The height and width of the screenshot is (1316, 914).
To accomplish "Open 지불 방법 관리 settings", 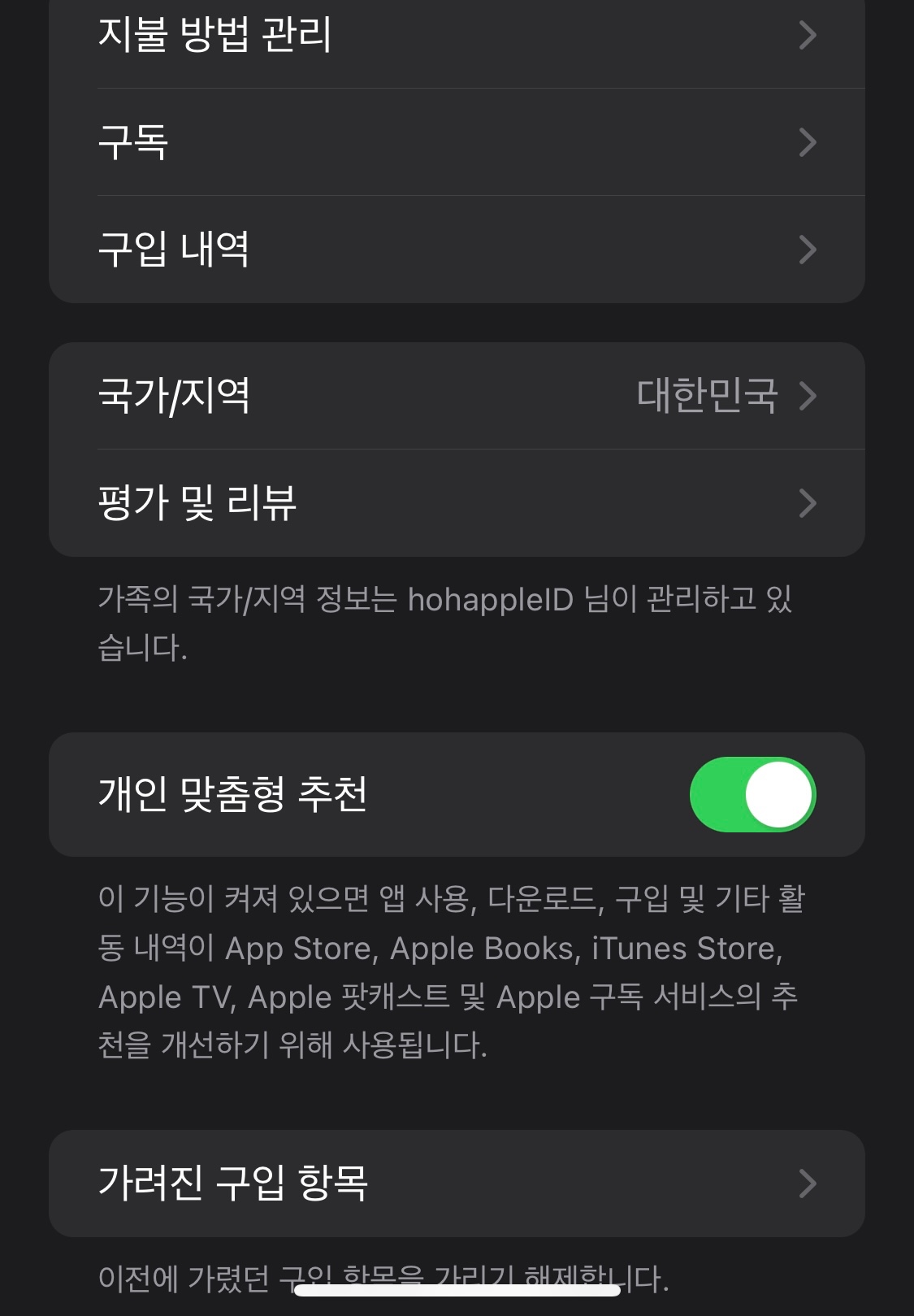I will [455, 36].
